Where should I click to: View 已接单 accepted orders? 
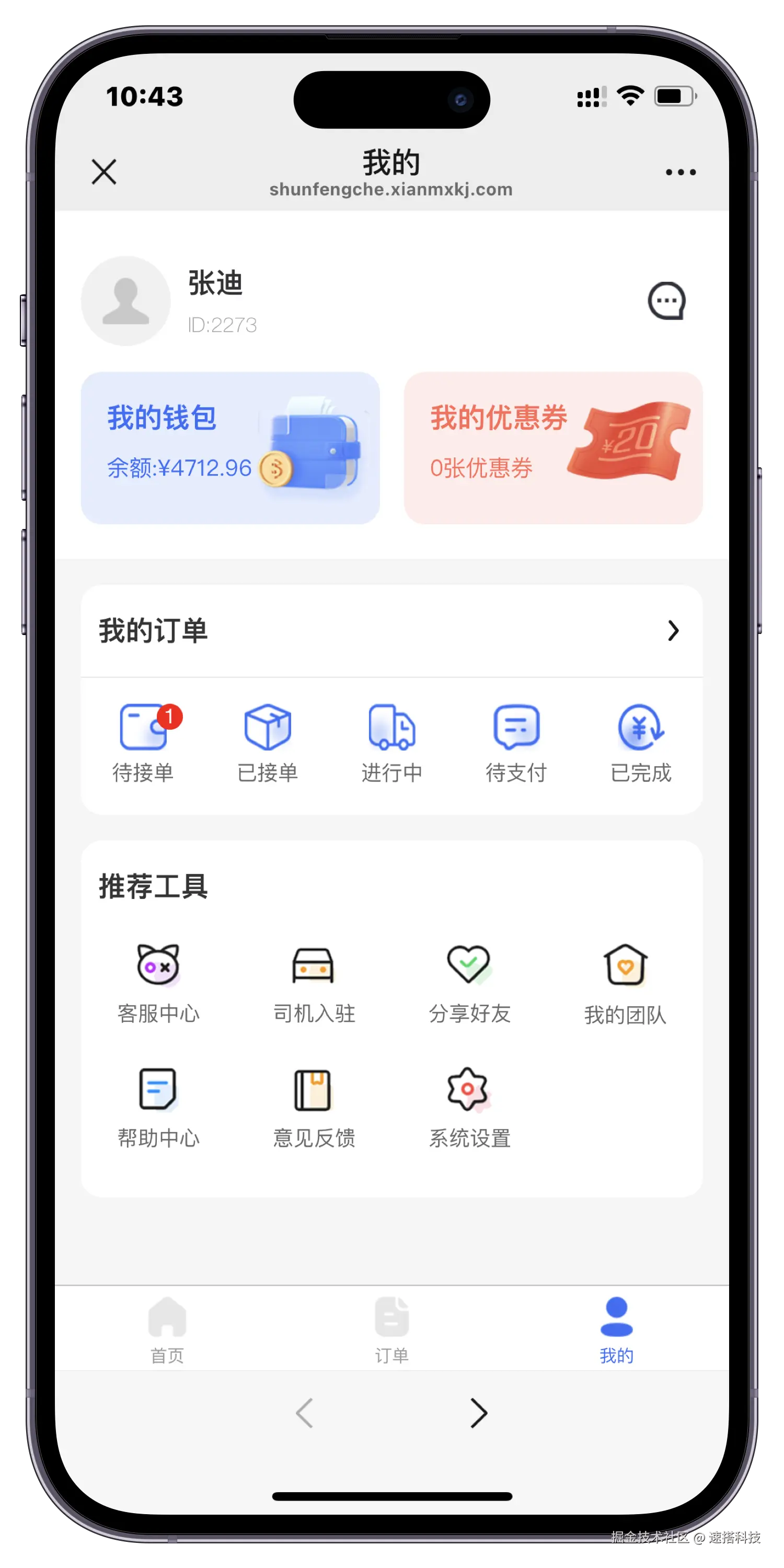(268, 742)
